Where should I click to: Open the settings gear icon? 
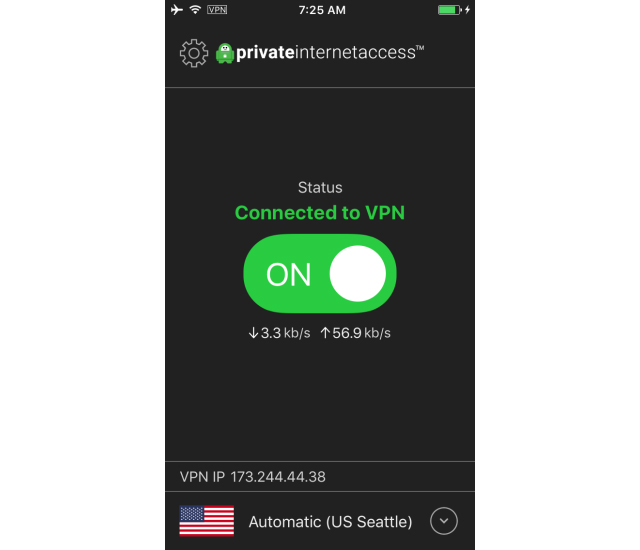click(194, 53)
